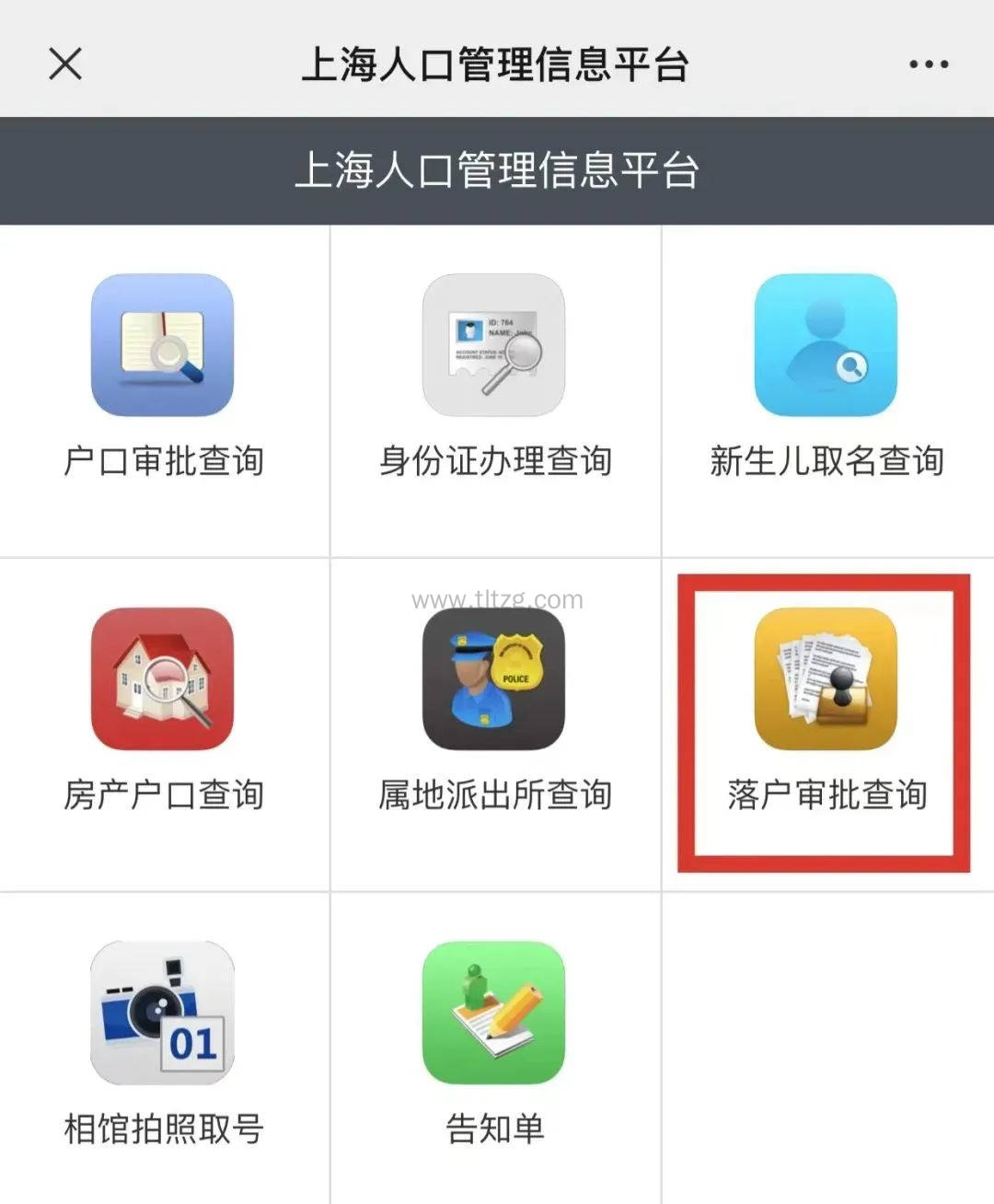The height and width of the screenshot is (1204, 994).
Task: Close the page with the X icon
Action: pyautogui.click(x=65, y=64)
